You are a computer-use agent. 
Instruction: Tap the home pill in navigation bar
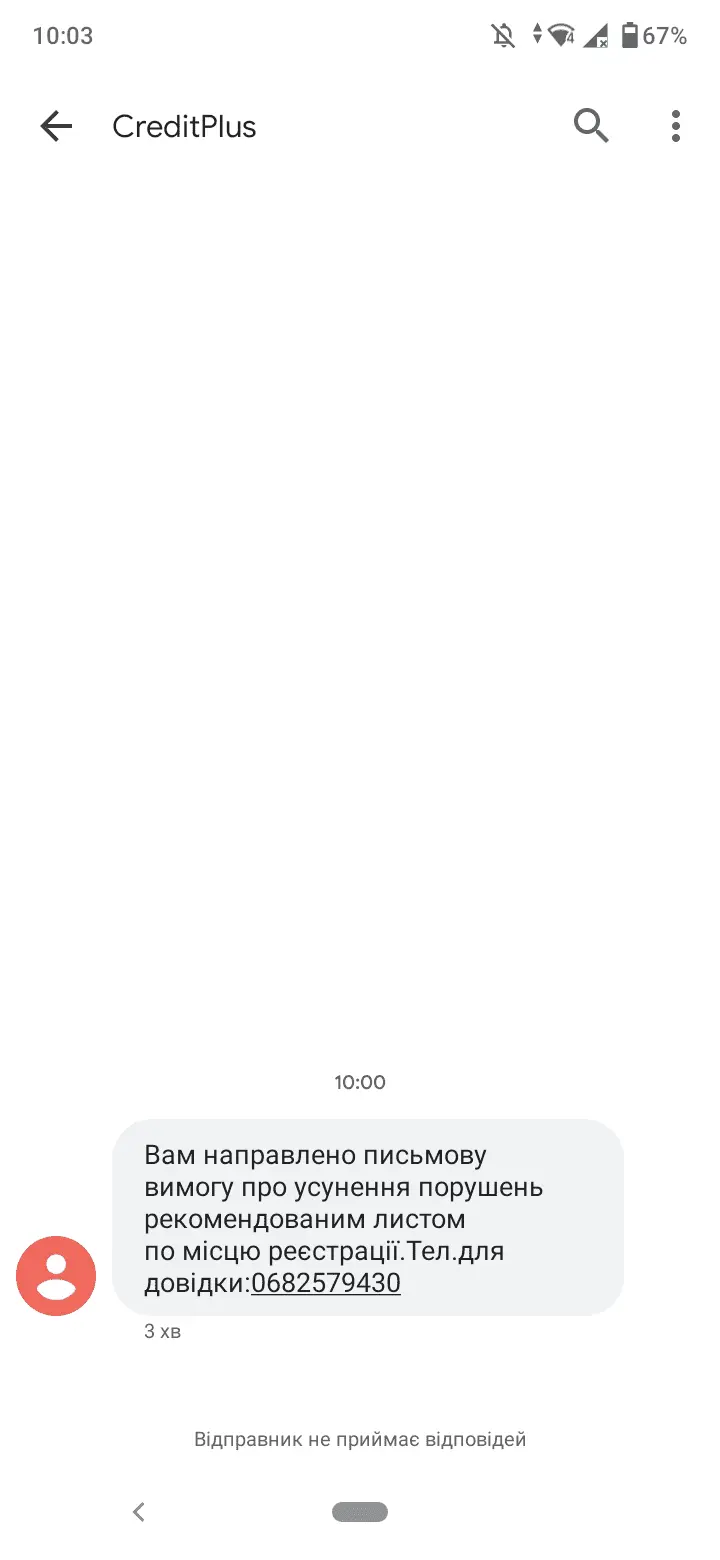pyautogui.click(x=360, y=1512)
